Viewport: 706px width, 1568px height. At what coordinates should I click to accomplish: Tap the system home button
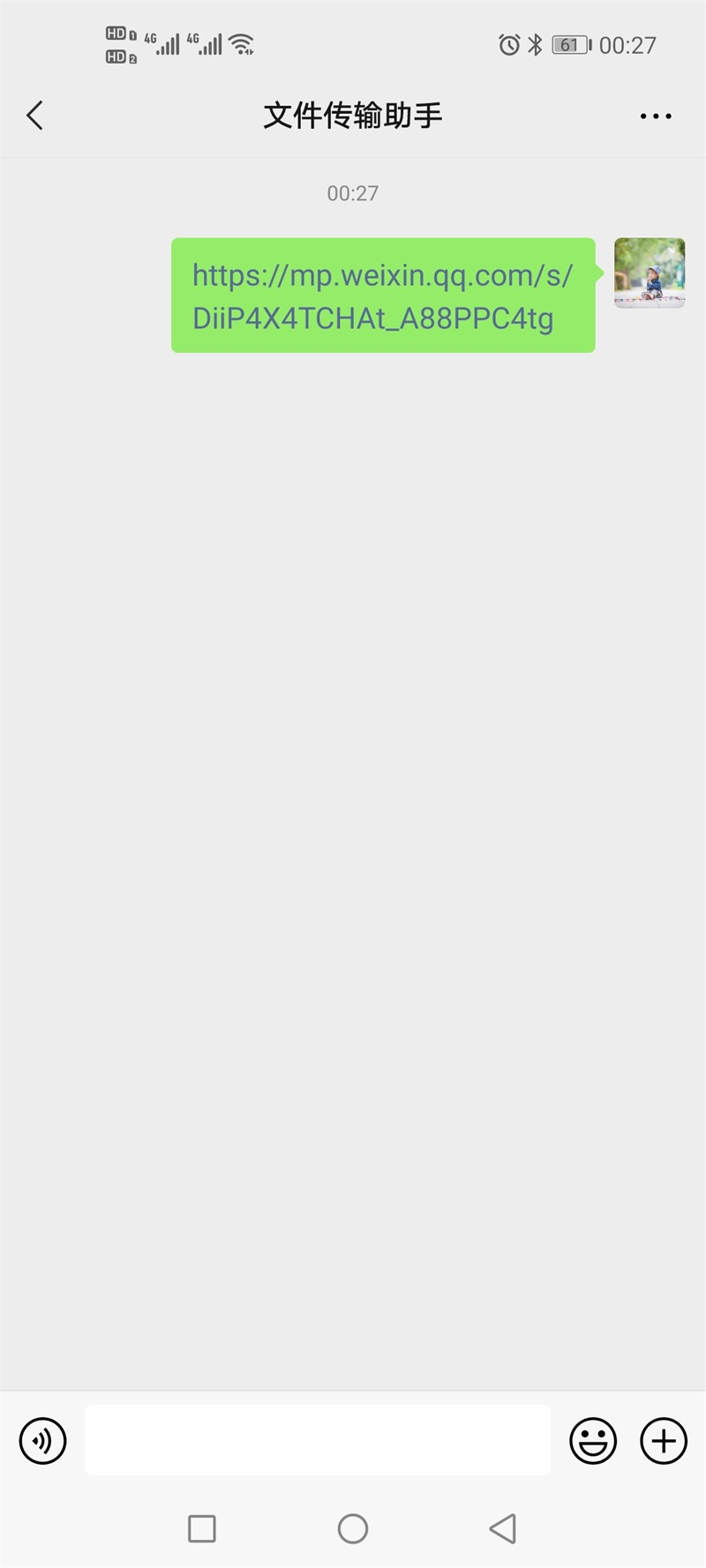coord(353,1528)
